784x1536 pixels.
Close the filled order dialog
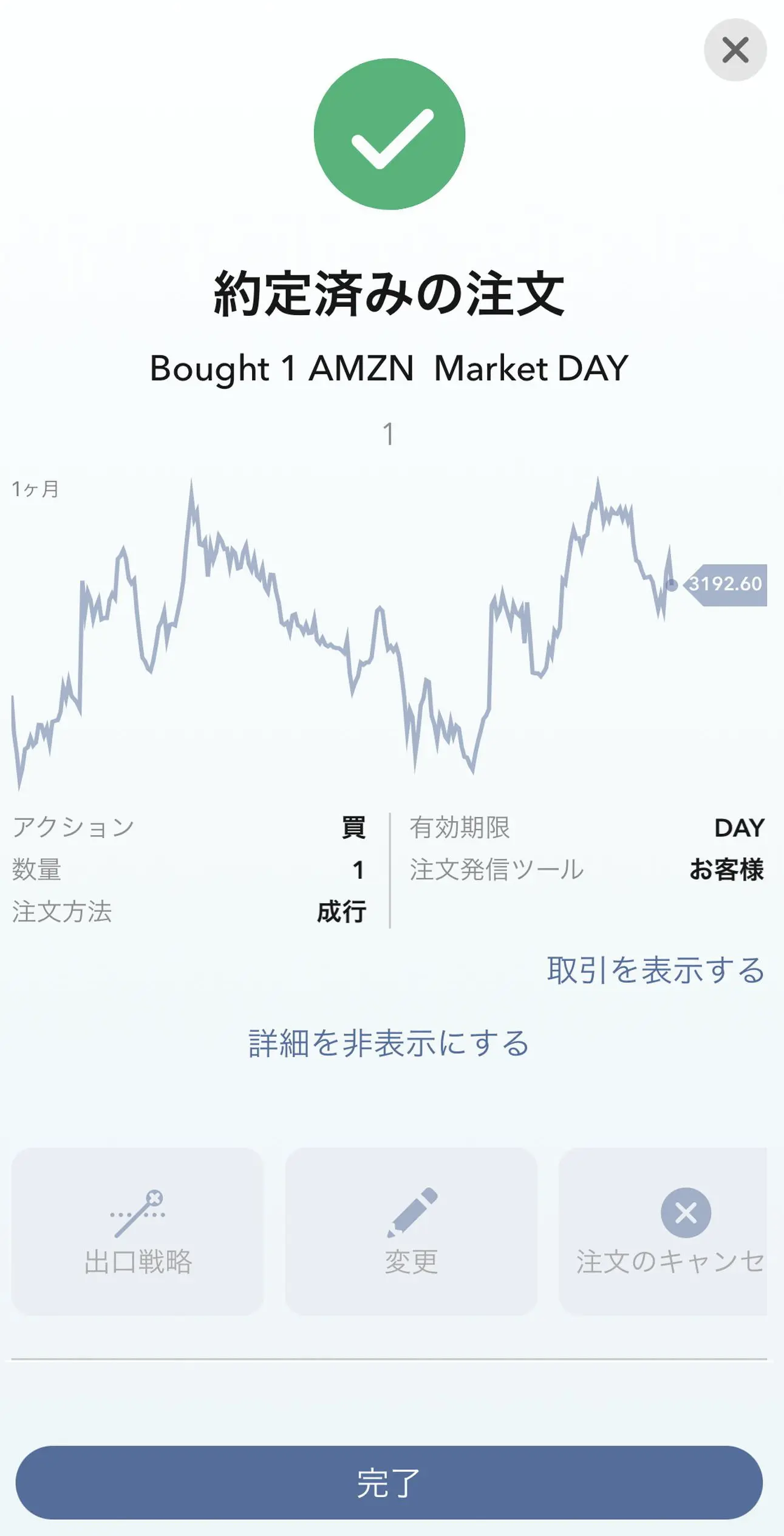tap(735, 50)
